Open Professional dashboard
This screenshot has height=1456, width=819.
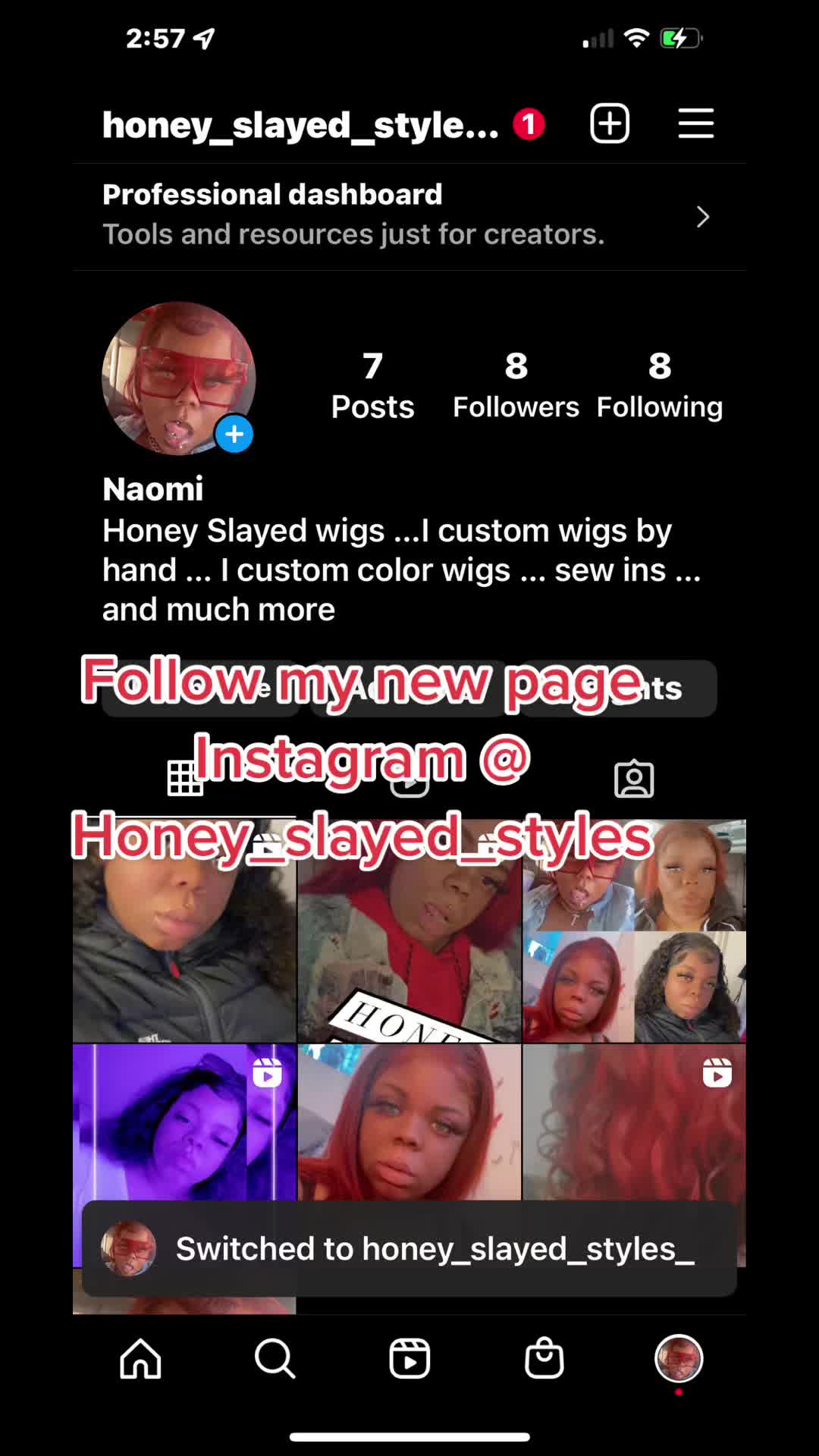pos(409,216)
